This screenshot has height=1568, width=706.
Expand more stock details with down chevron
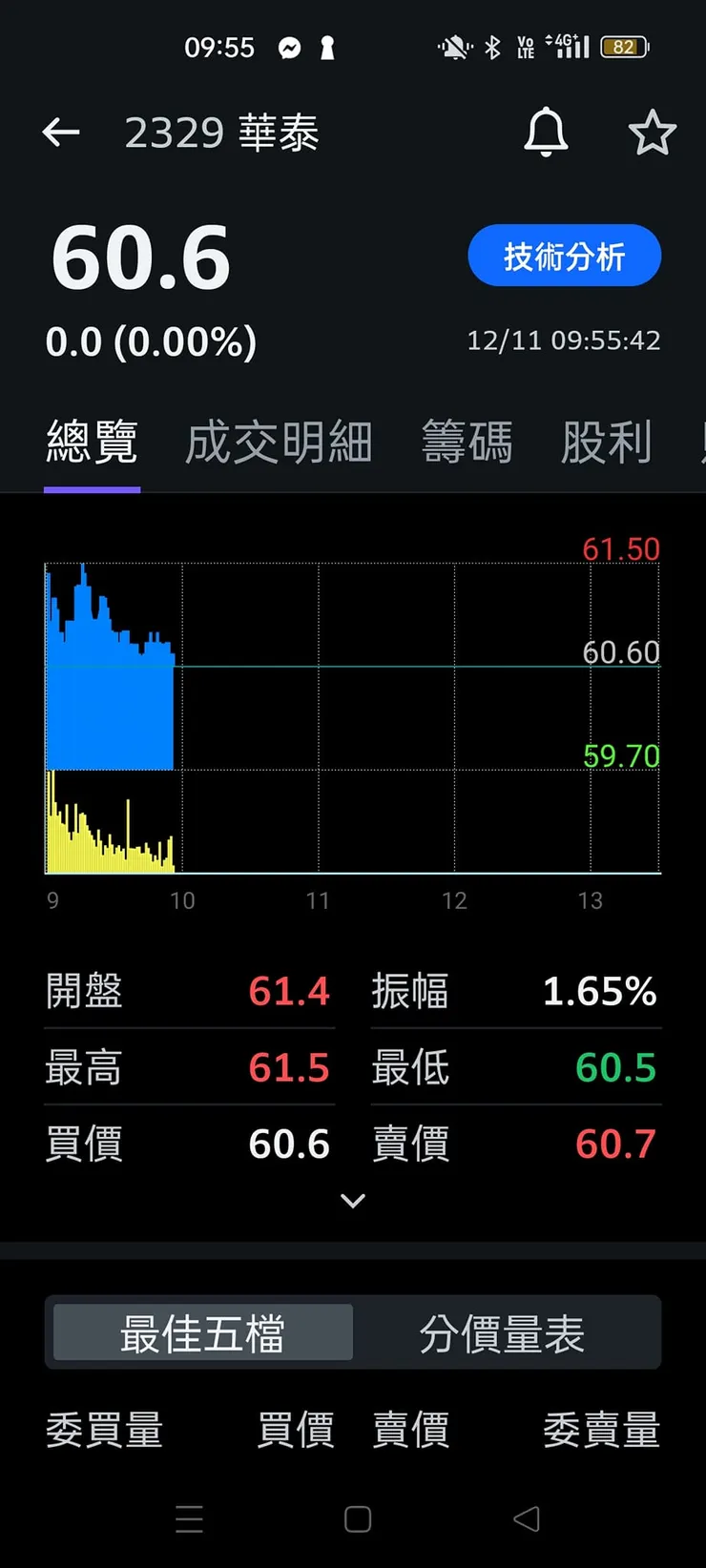tap(353, 1200)
